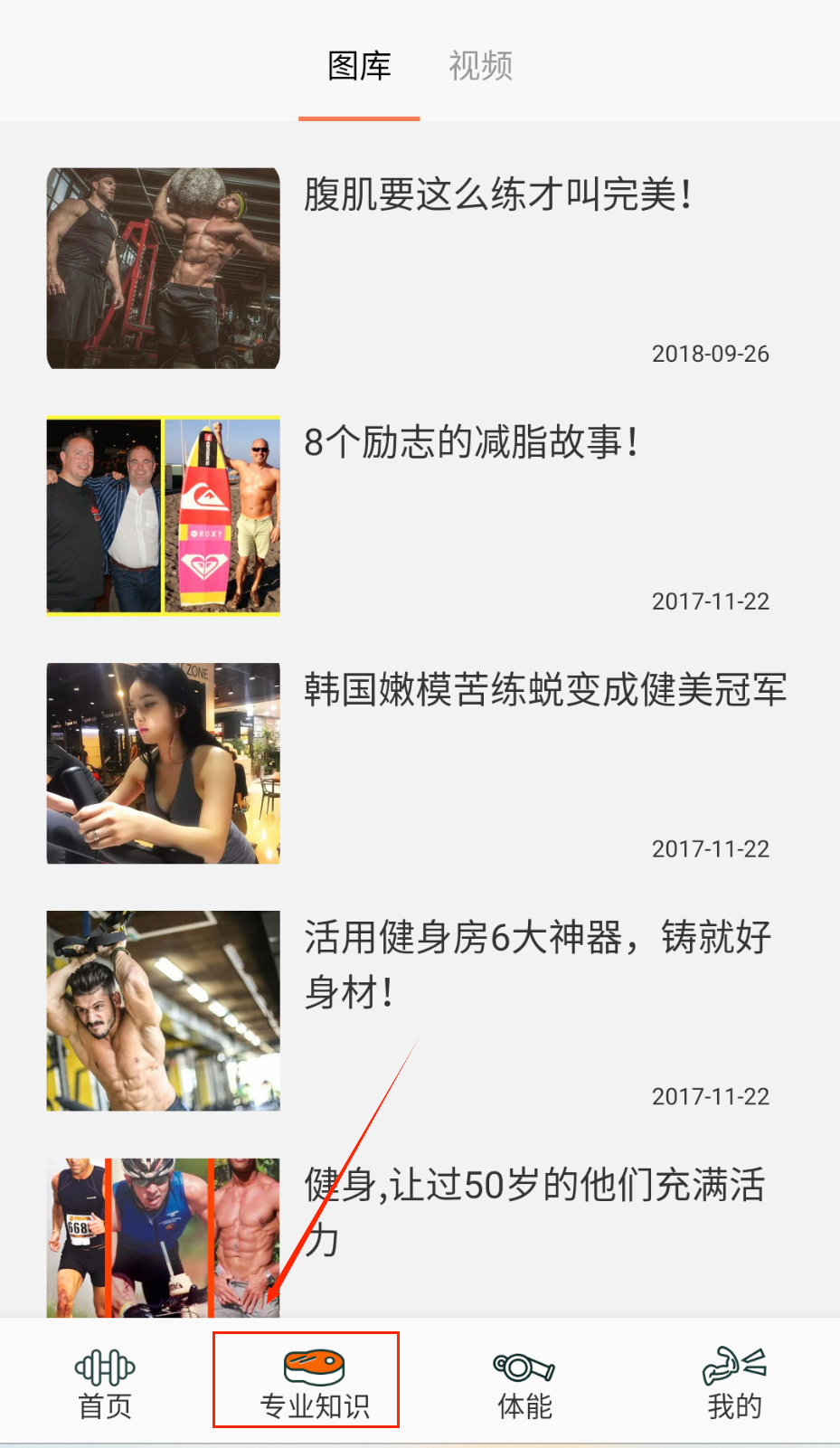Open the article 腹肌要这么练才叫完美!

(x=498, y=194)
